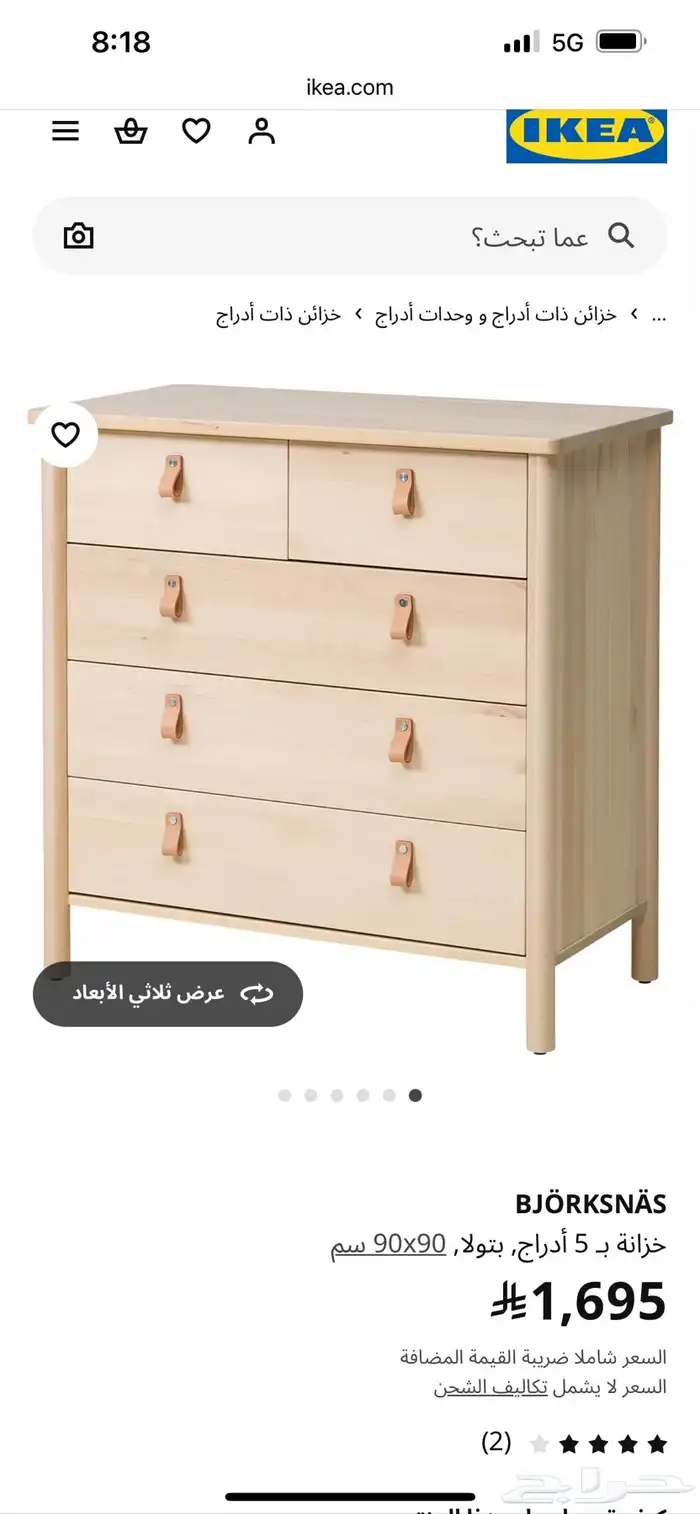700x1514 pixels.
Task: Launch the 3D view عرض ثلاثي الأبعاد
Action: pyautogui.click(x=168, y=994)
